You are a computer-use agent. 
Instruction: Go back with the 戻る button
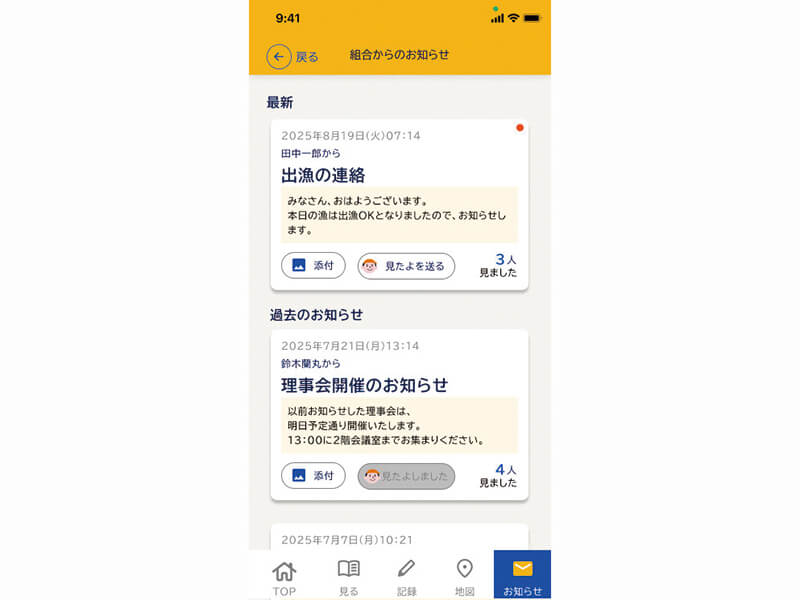click(292, 57)
